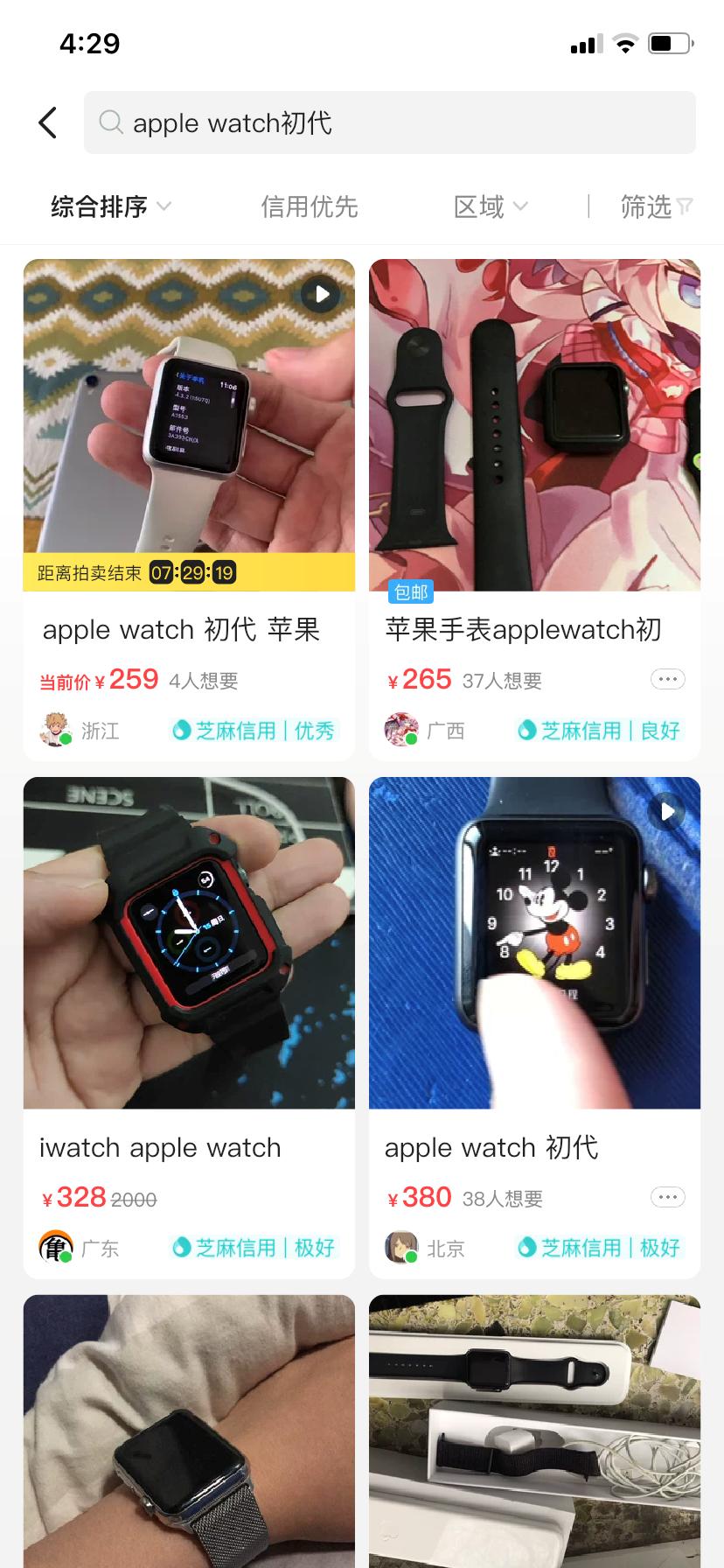Tap the 包邮 free-shipping badge
This screenshot has height=1568, width=724.
coord(410,591)
